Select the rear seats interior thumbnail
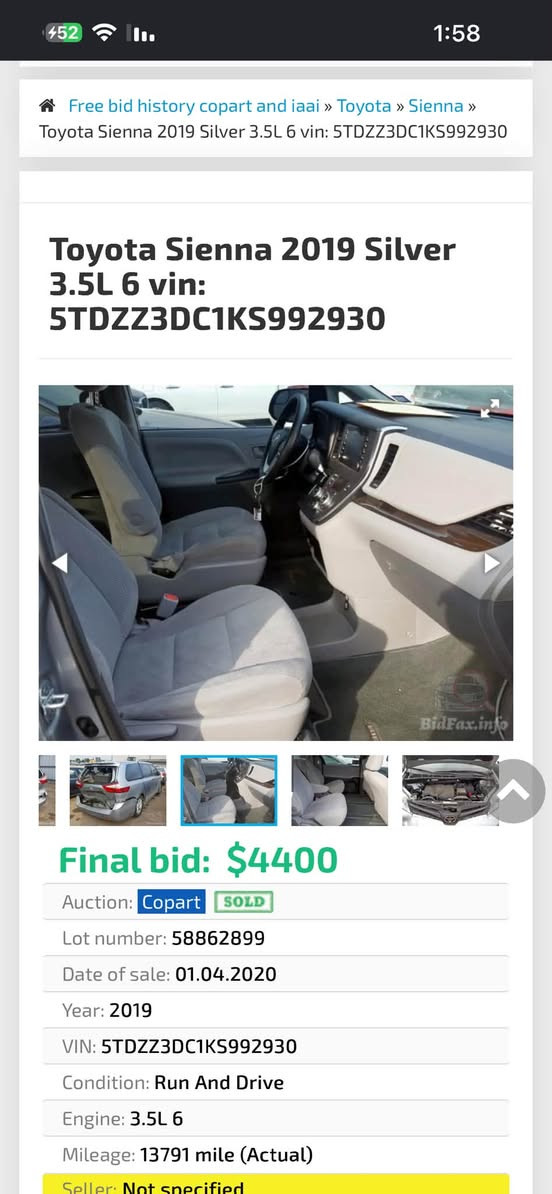 tap(340, 790)
